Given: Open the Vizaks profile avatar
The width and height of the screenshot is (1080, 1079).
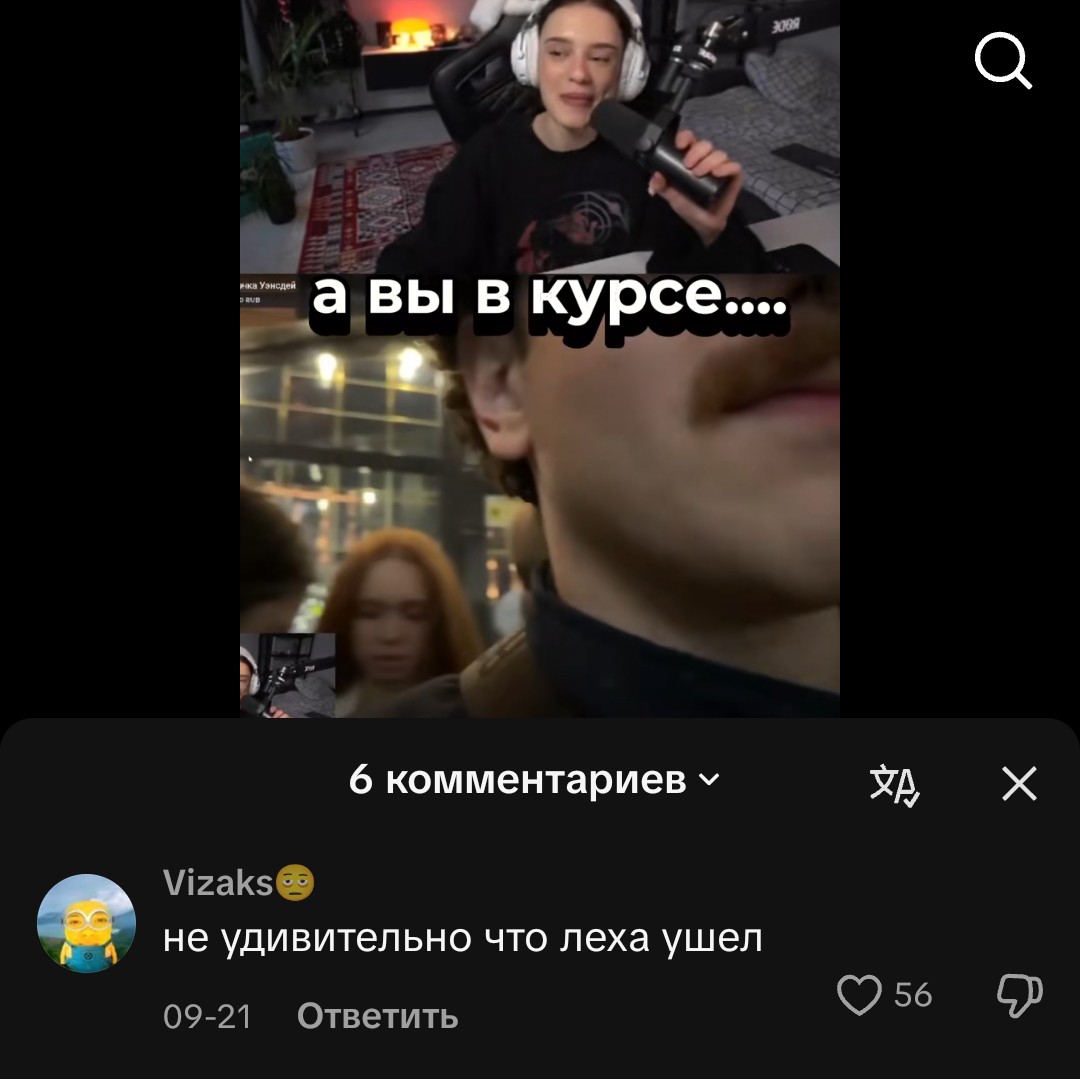Looking at the screenshot, I should pos(86,923).
